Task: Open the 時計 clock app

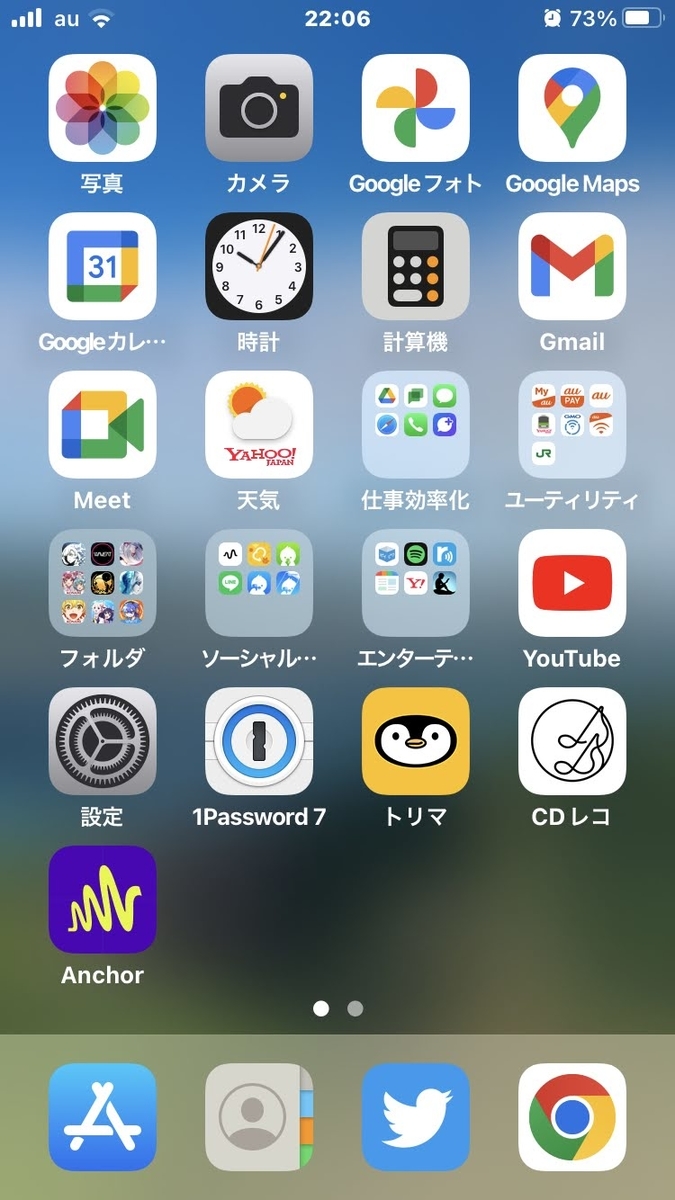Action: click(259, 266)
